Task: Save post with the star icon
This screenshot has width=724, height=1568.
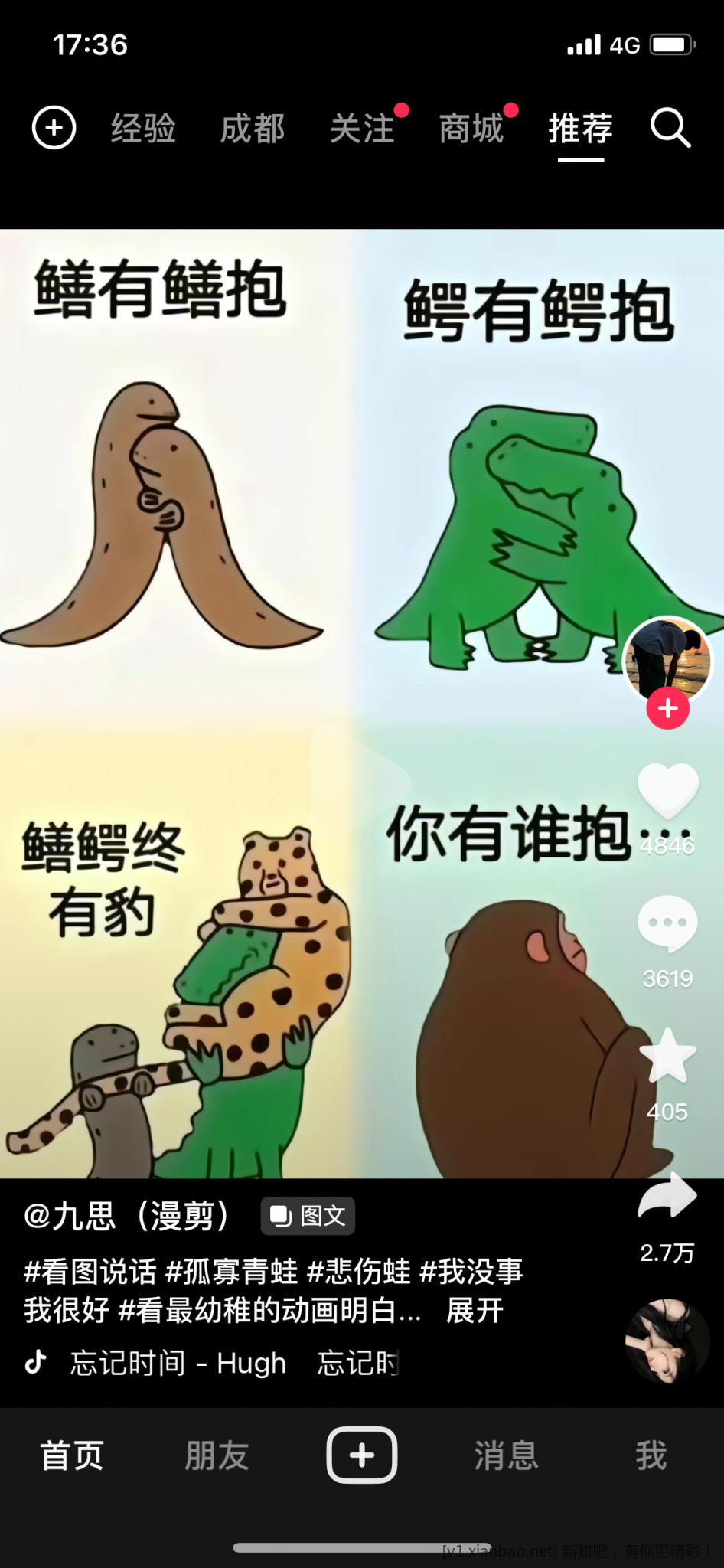Action: [x=667, y=1057]
